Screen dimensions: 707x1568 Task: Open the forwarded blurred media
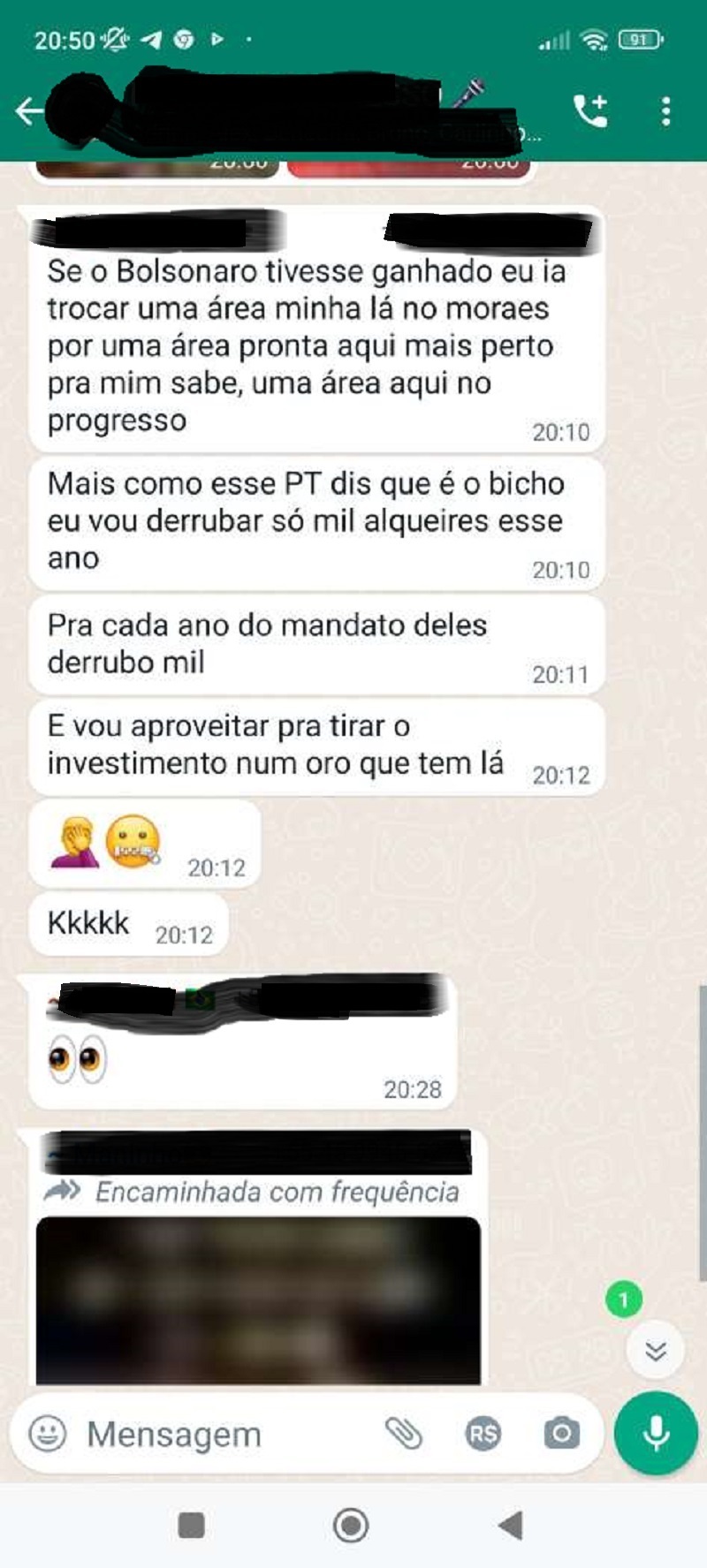point(258,1300)
